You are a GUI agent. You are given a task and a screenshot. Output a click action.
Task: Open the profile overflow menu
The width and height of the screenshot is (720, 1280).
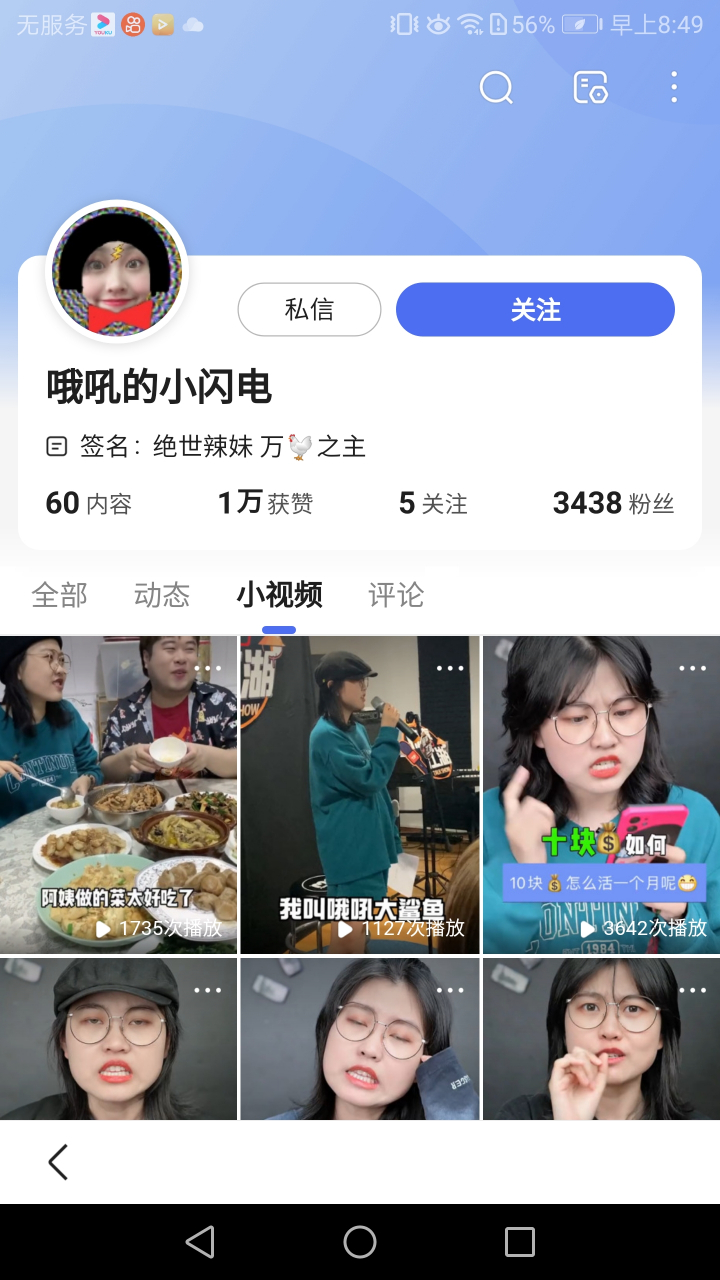click(674, 88)
